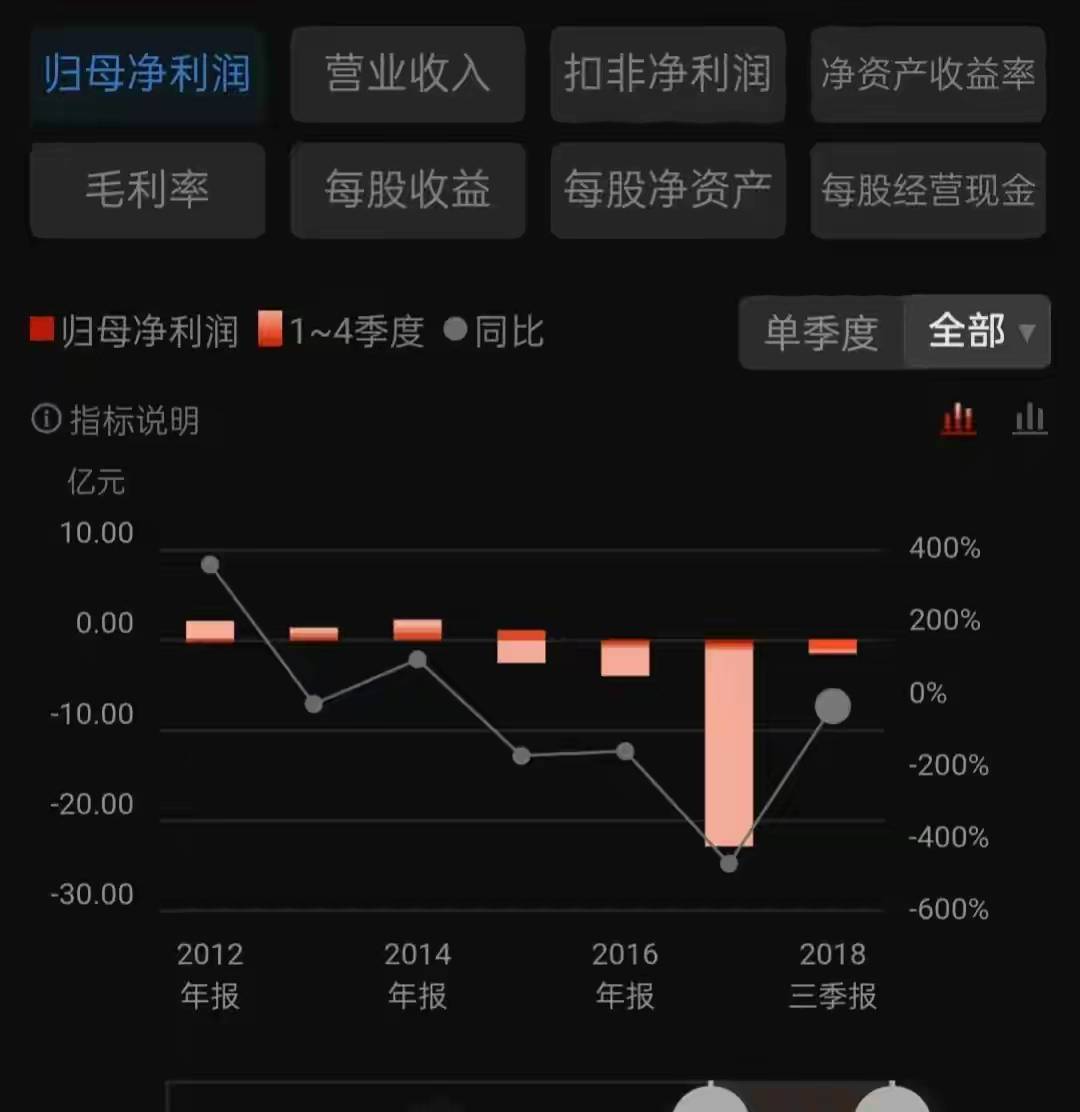1080x1112 pixels.
Task: Select the red filled bar chart style icon
Action: [x=957, y=419]
